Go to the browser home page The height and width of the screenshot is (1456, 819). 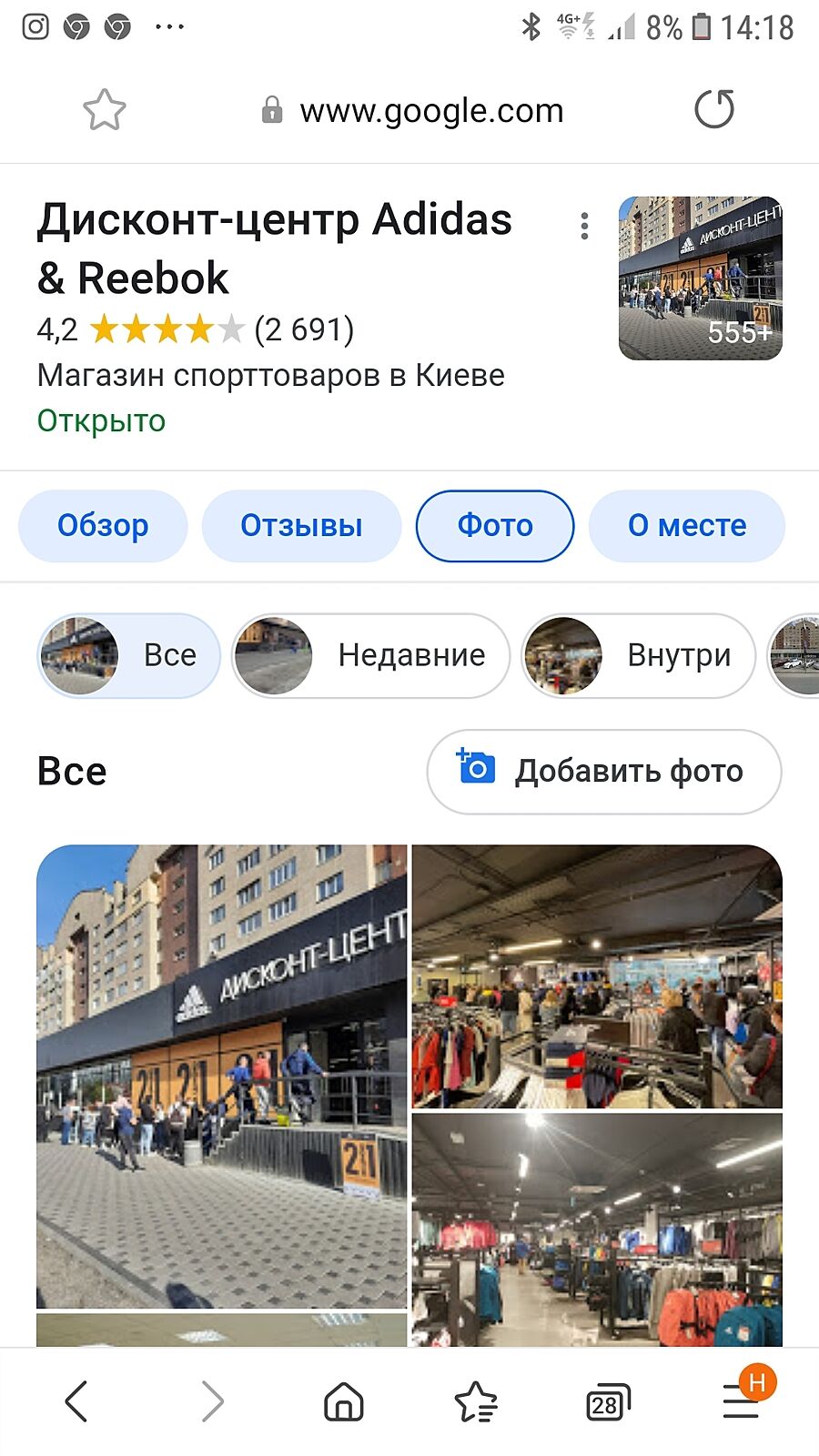point(344,1401)
